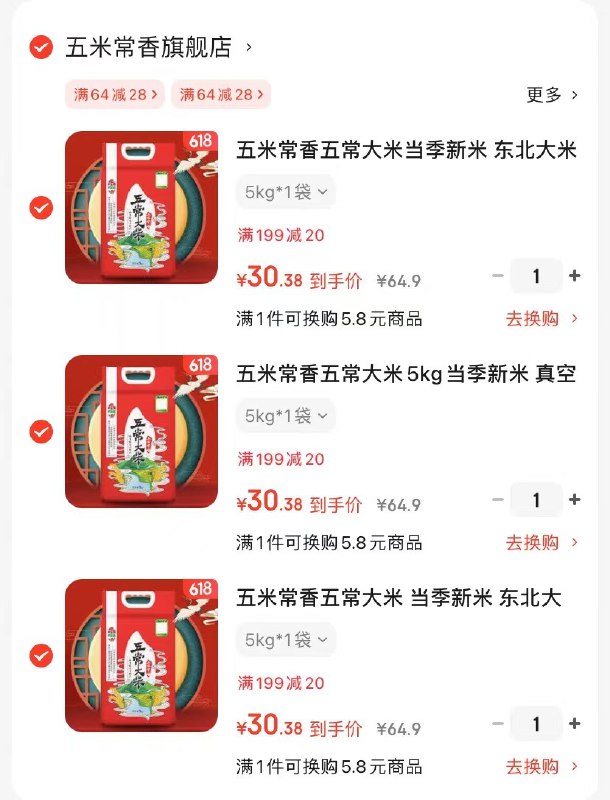Screen dimensions: 610x800
Task: Increase quantity of last item ending 东北大
Action: pyautogui.click(x=574, y=724)
